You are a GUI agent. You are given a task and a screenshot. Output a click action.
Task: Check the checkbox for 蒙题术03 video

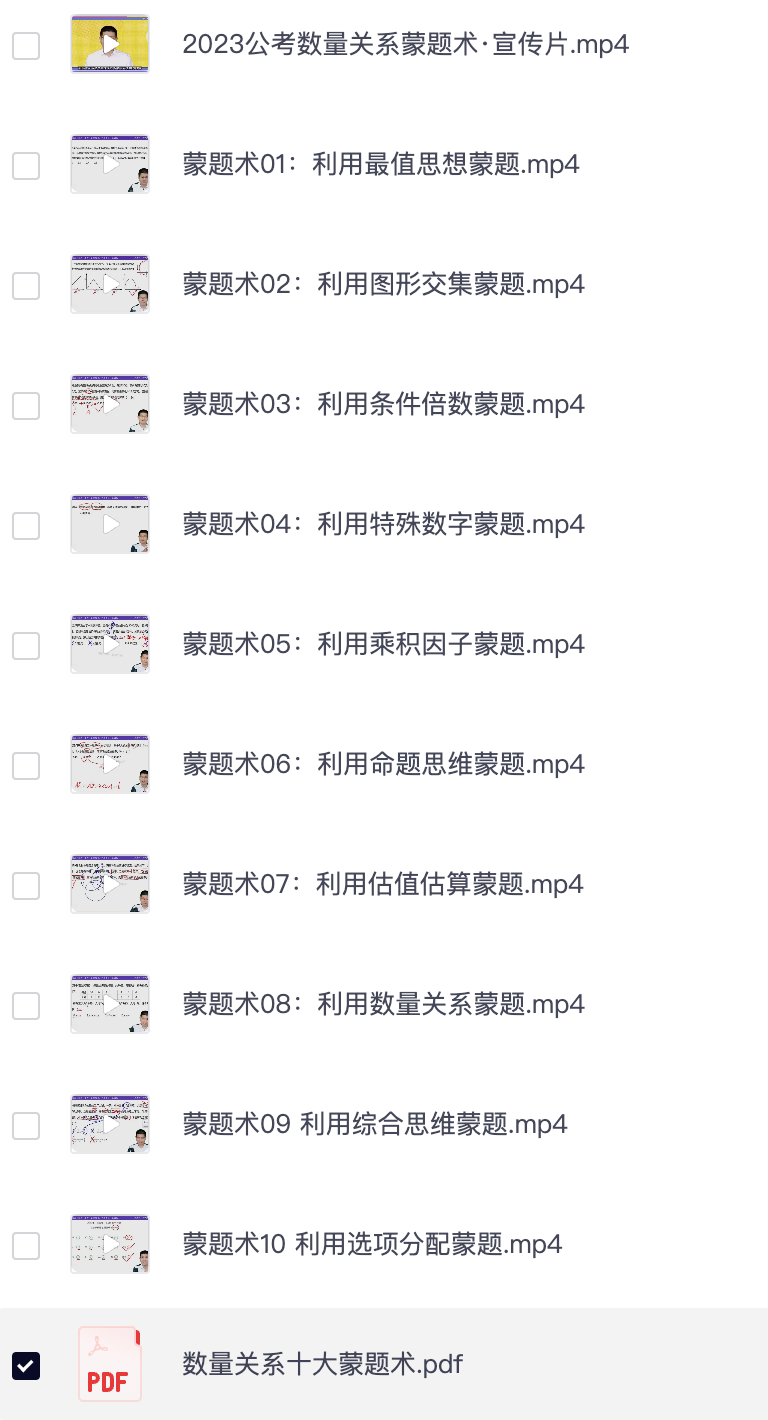tap(26, 405)
